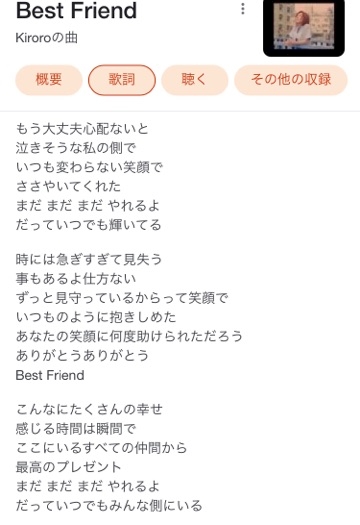This screenshot has width=360, height=525.
Task: Open the three-dot overflow menu
Action: [x=243, y=9]
